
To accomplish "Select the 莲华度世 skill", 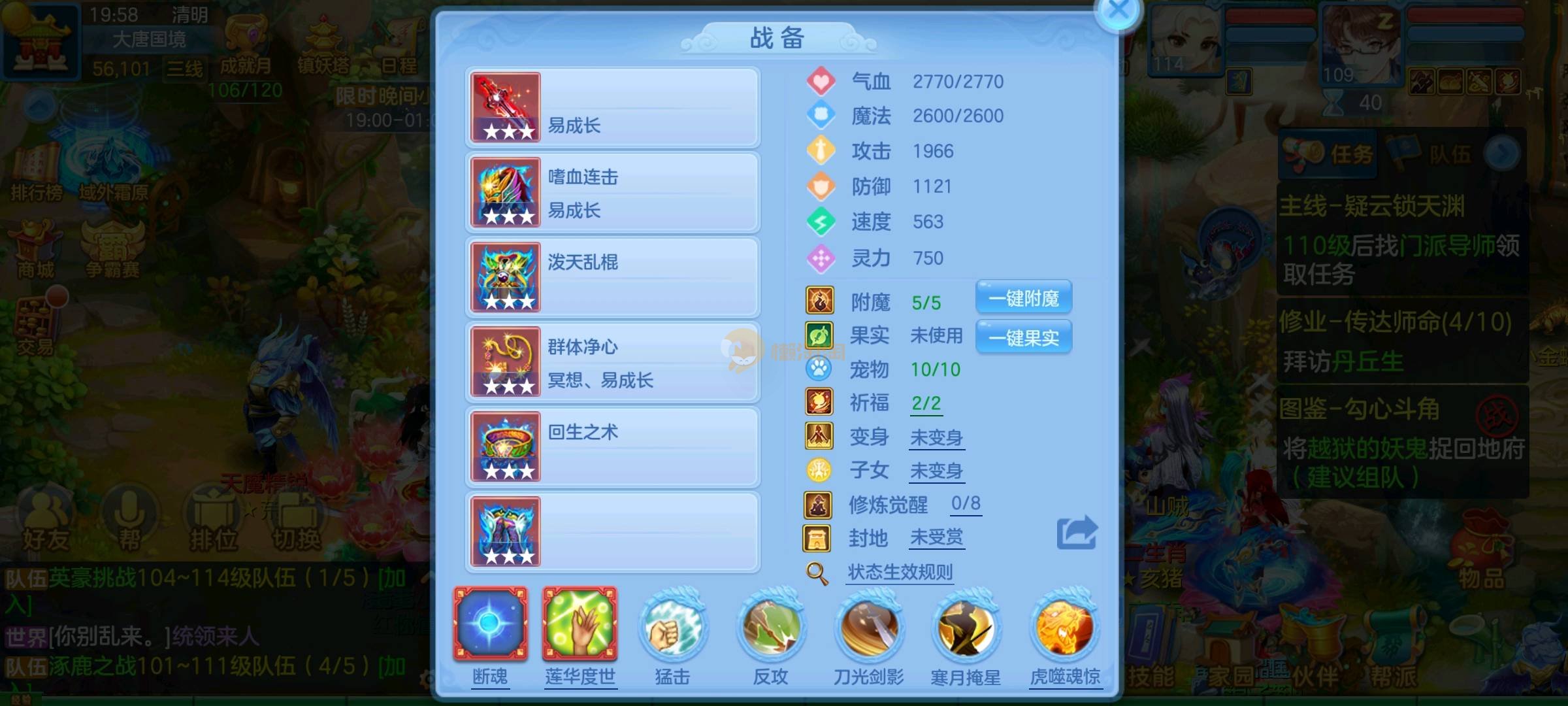I will click(580, 624).
